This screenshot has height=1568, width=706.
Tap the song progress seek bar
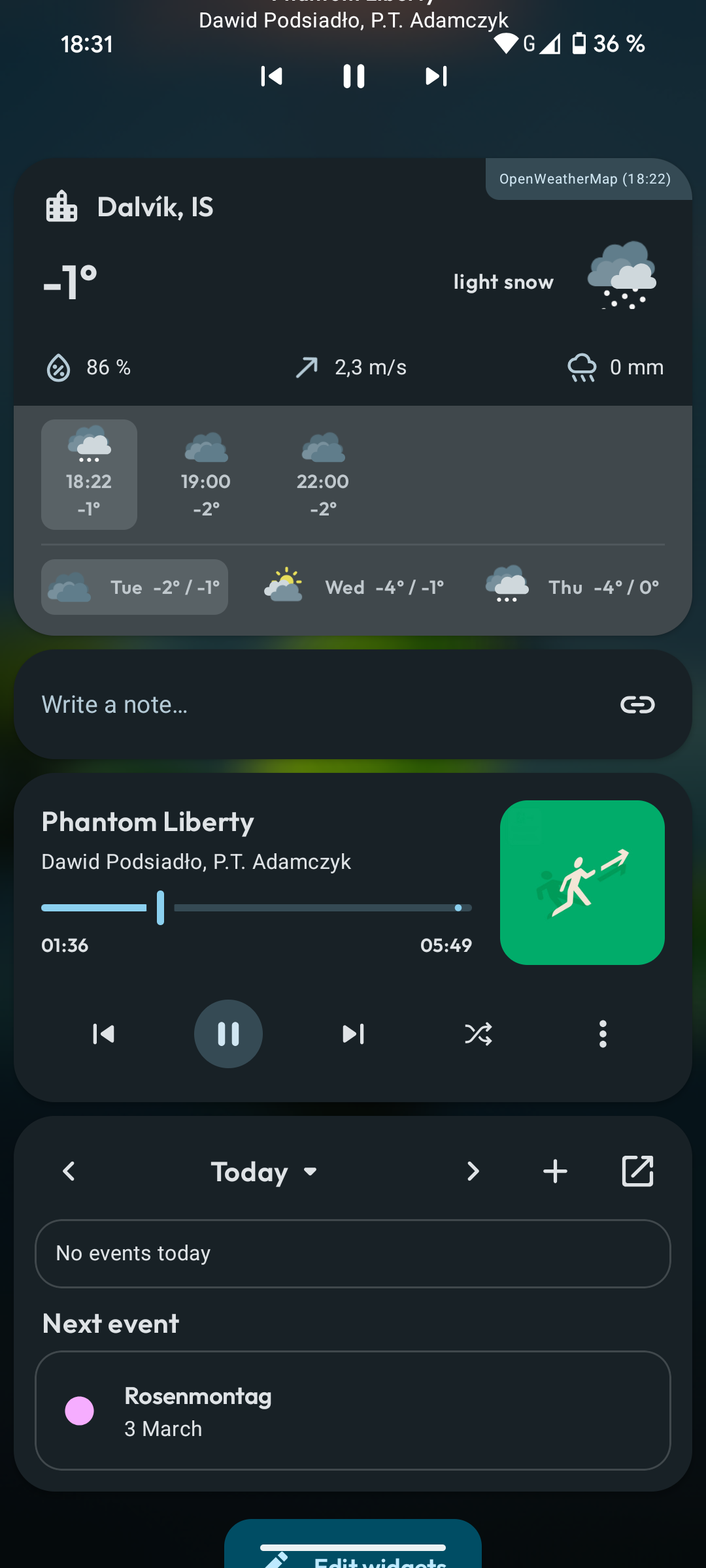click(x=314, y=907)
